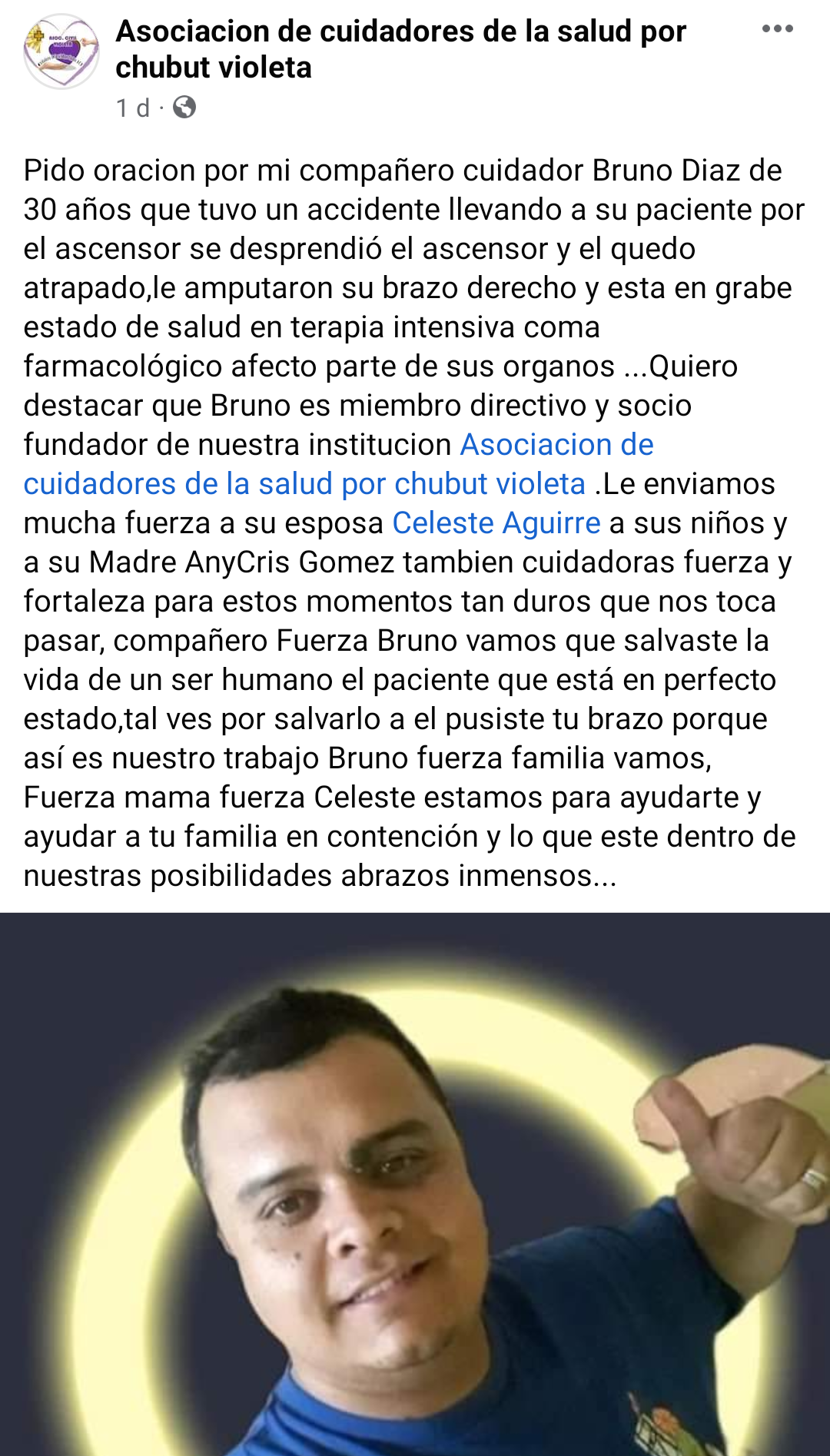Open Celeste Aguirre's tagged profile

click(496, 522)
